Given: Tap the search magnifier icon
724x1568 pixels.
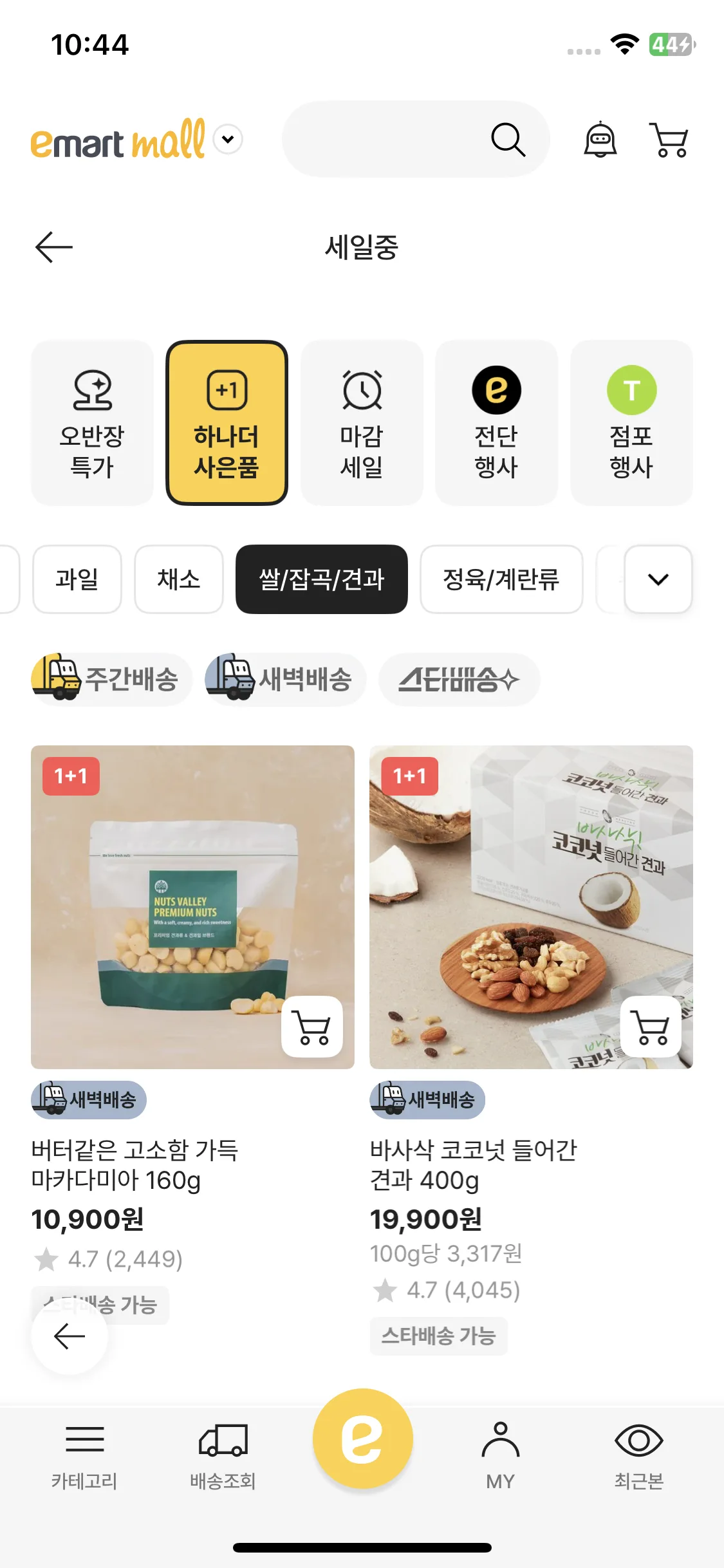Looking at the screenshot, I should (x=508, y=139).
